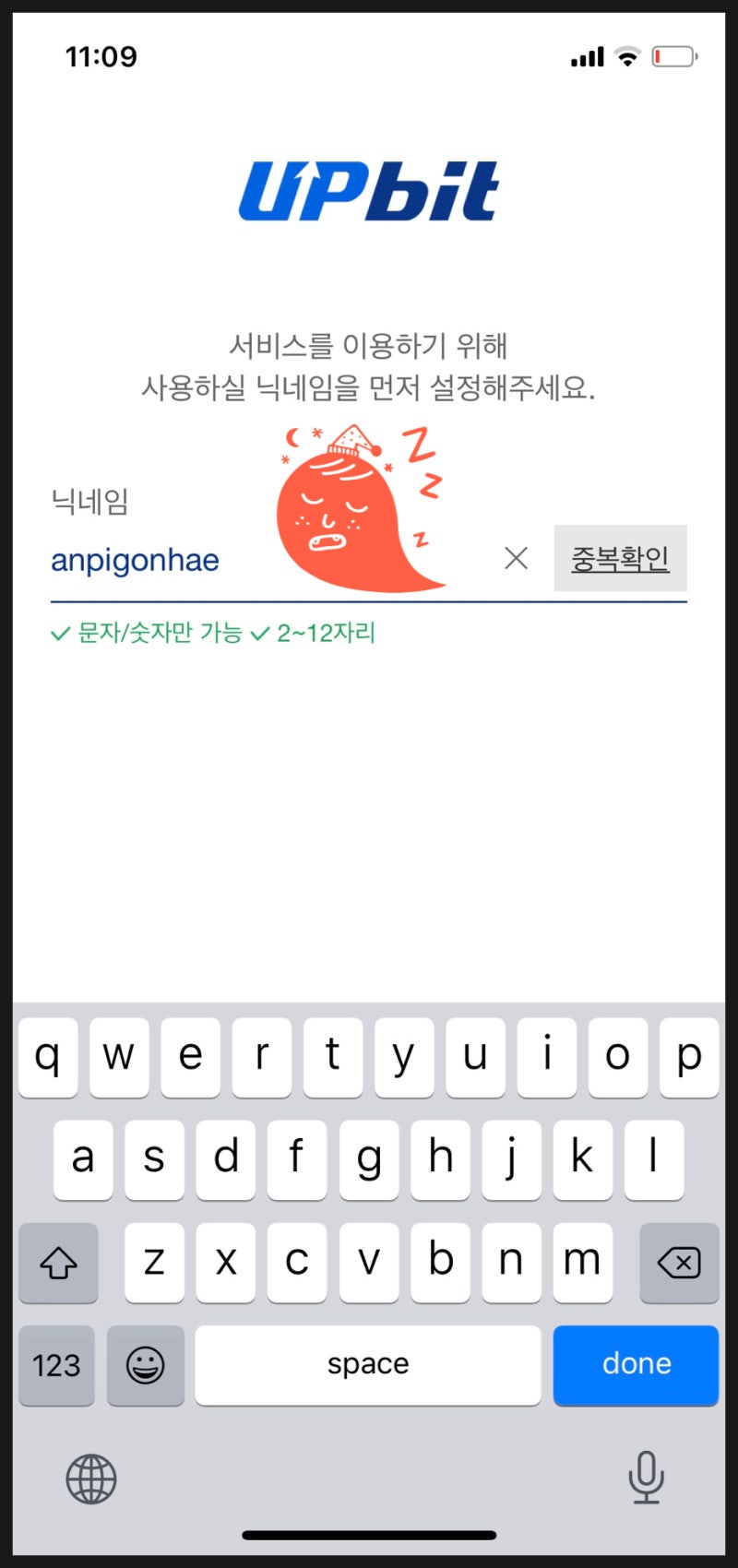The image size is (738, 1568).
Task: Clear the nickname using the X icon
Action: (515, 558)
